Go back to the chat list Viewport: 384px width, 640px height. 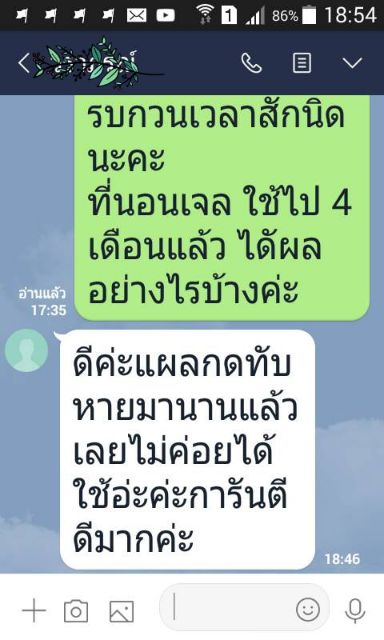pos(24,63)
